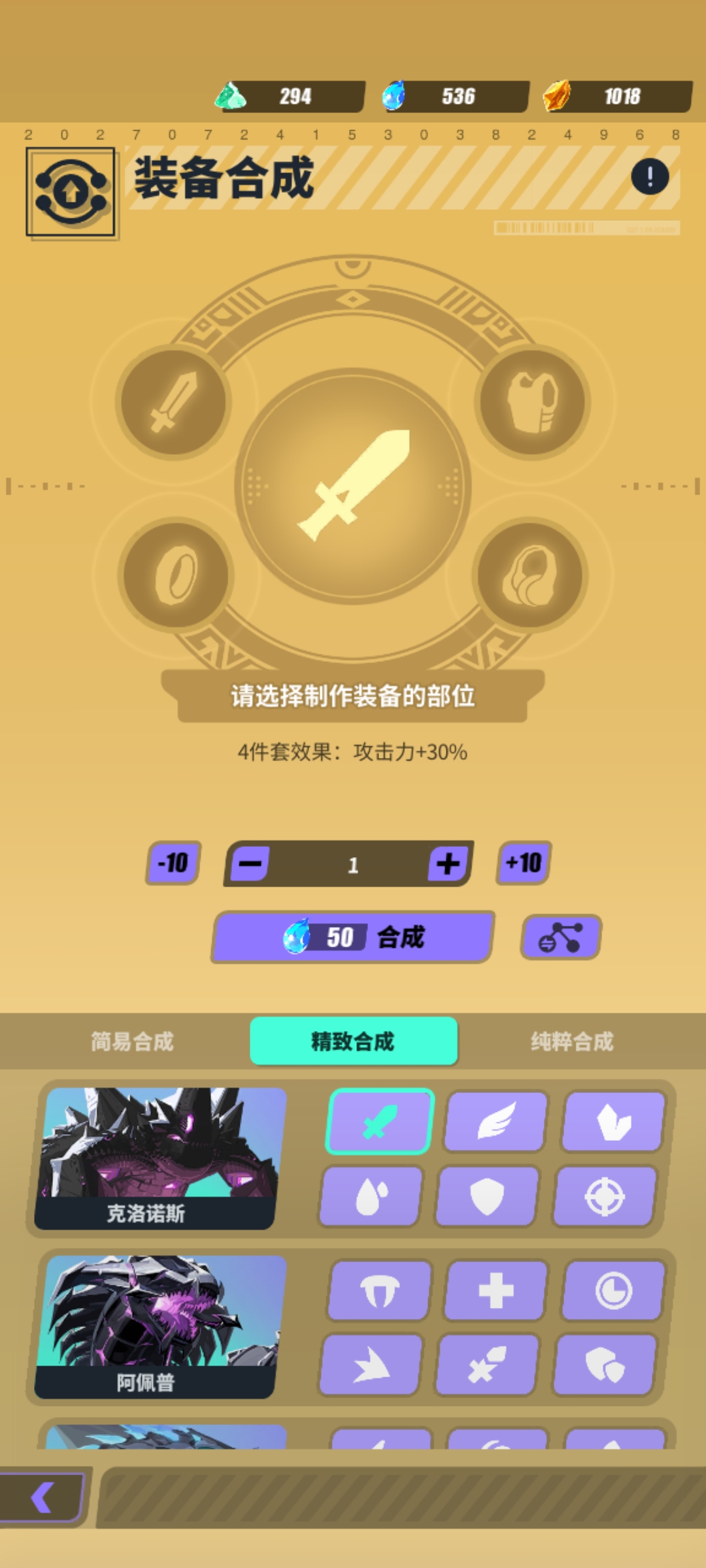Decrease quantity with the minus button

tap(250, 864)
